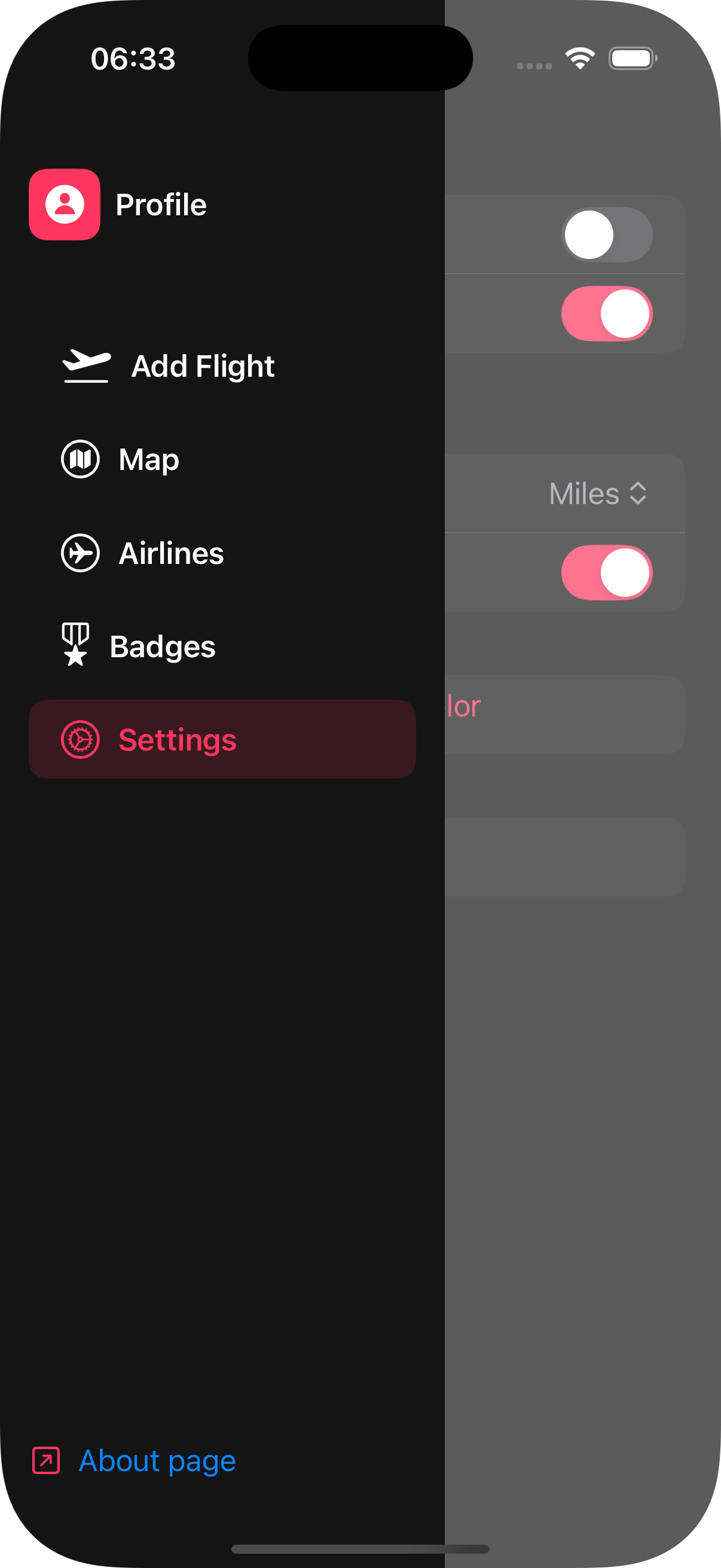Turn on the gray switch at the top
The image size is (721, 1568).
tap(607, 235)
